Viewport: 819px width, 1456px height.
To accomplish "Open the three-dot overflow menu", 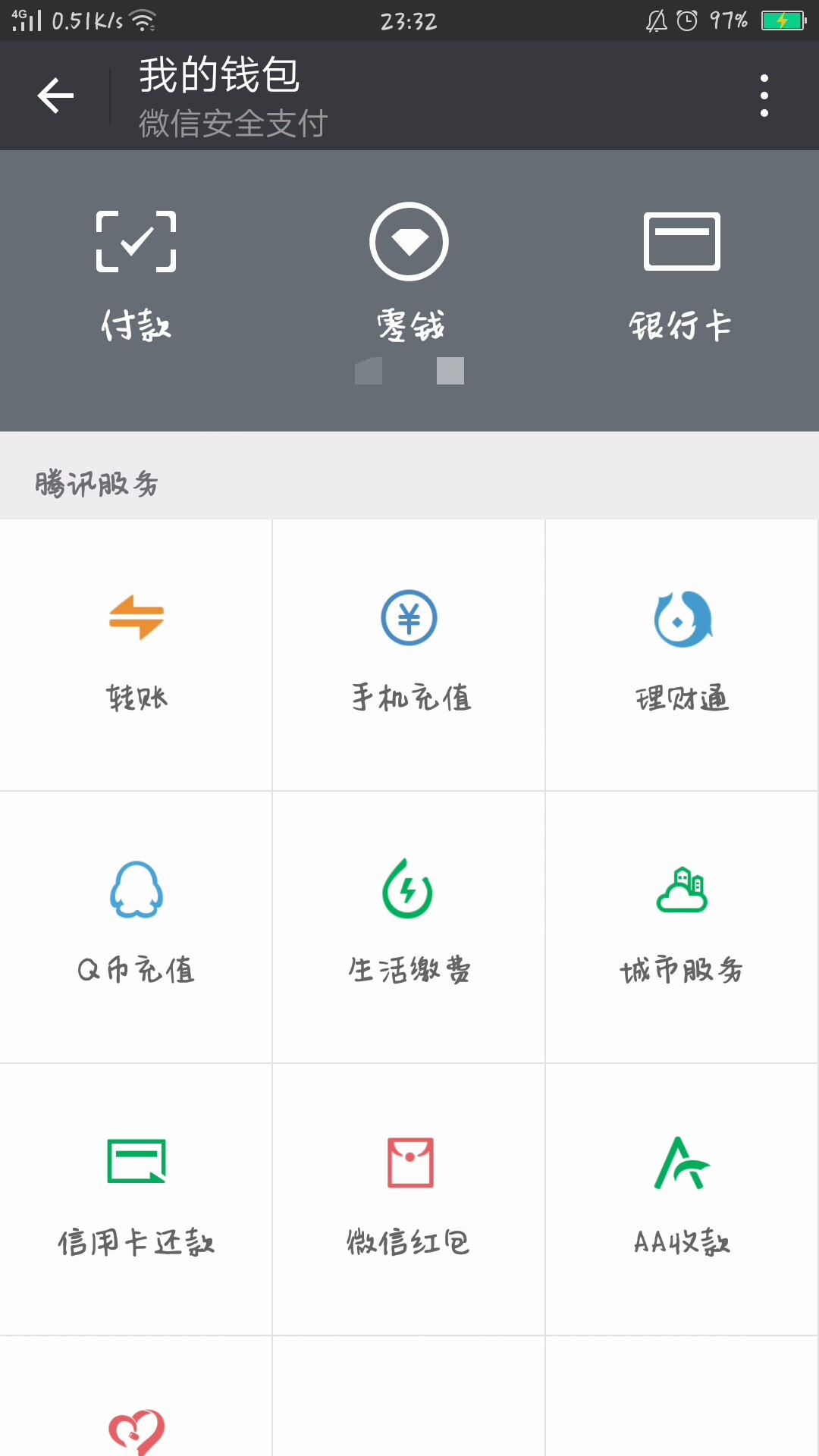I will [x=764, y=96].
